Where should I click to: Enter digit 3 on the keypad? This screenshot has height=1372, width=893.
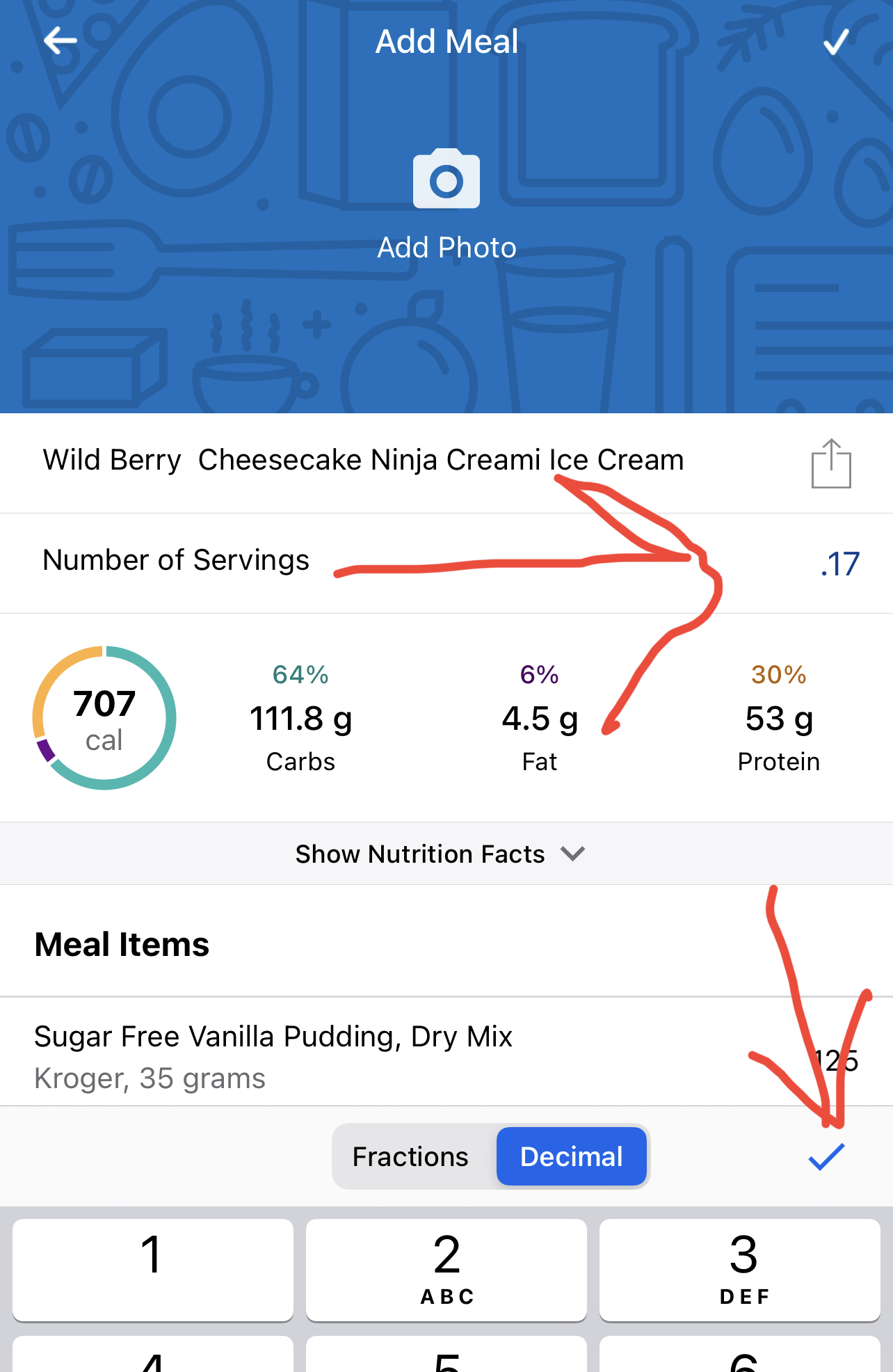pyautogui.click(x=740, y=1269)
